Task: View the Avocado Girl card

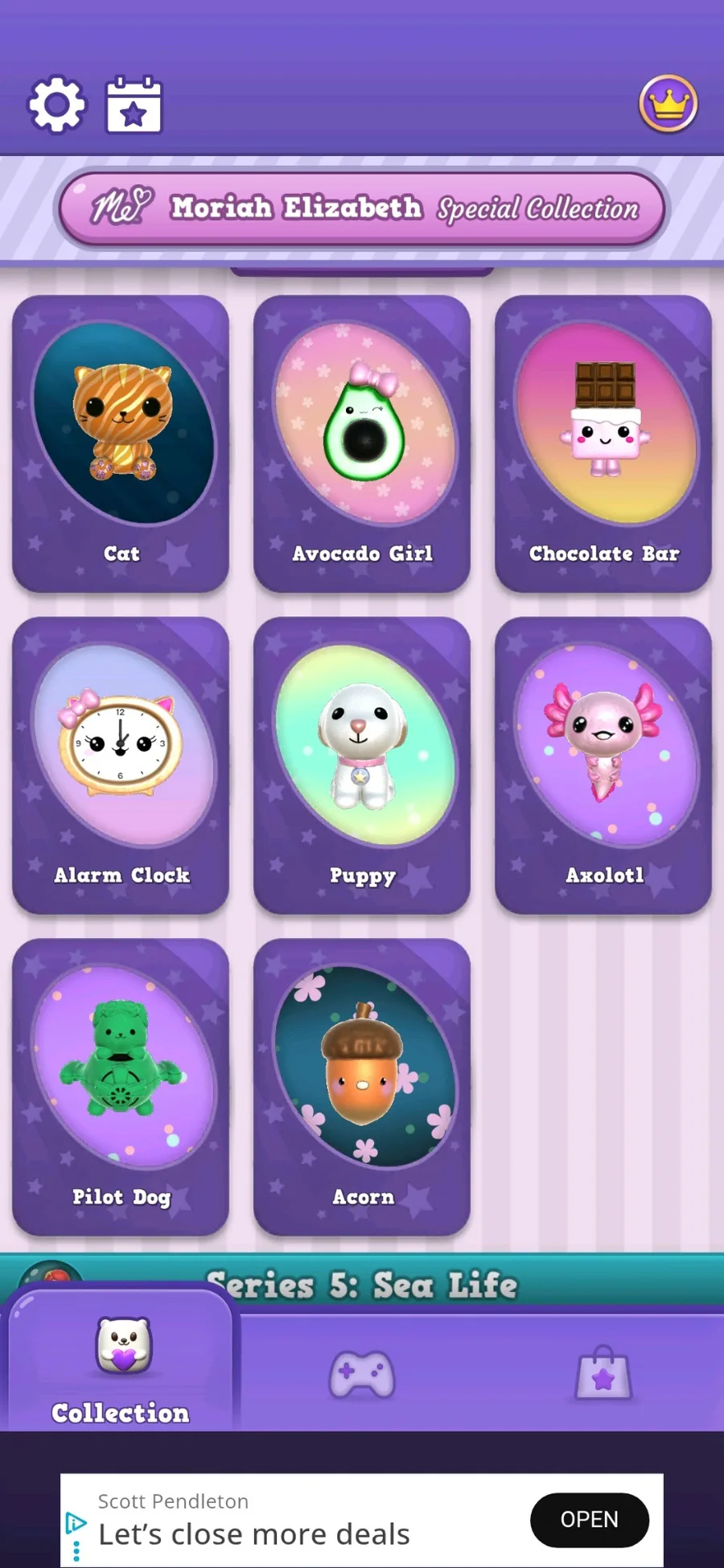Action: click(x=362, y=443)
